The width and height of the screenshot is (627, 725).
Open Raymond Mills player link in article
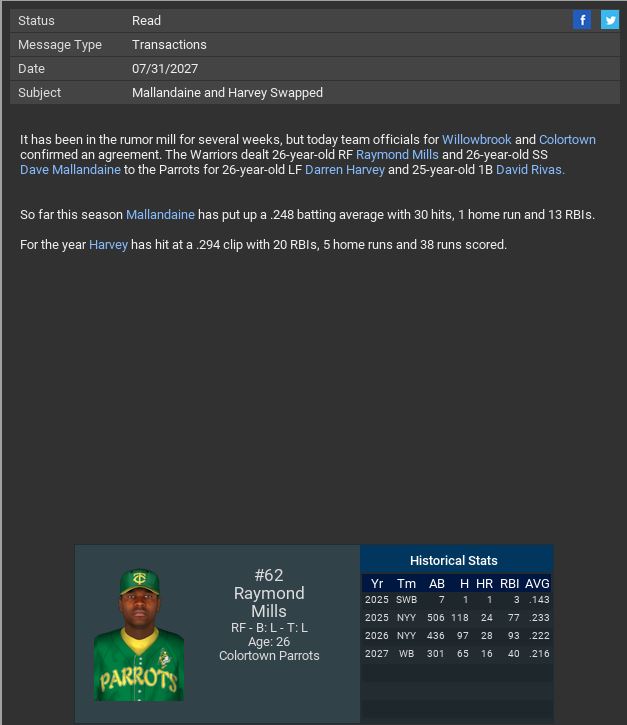[397, 154]
